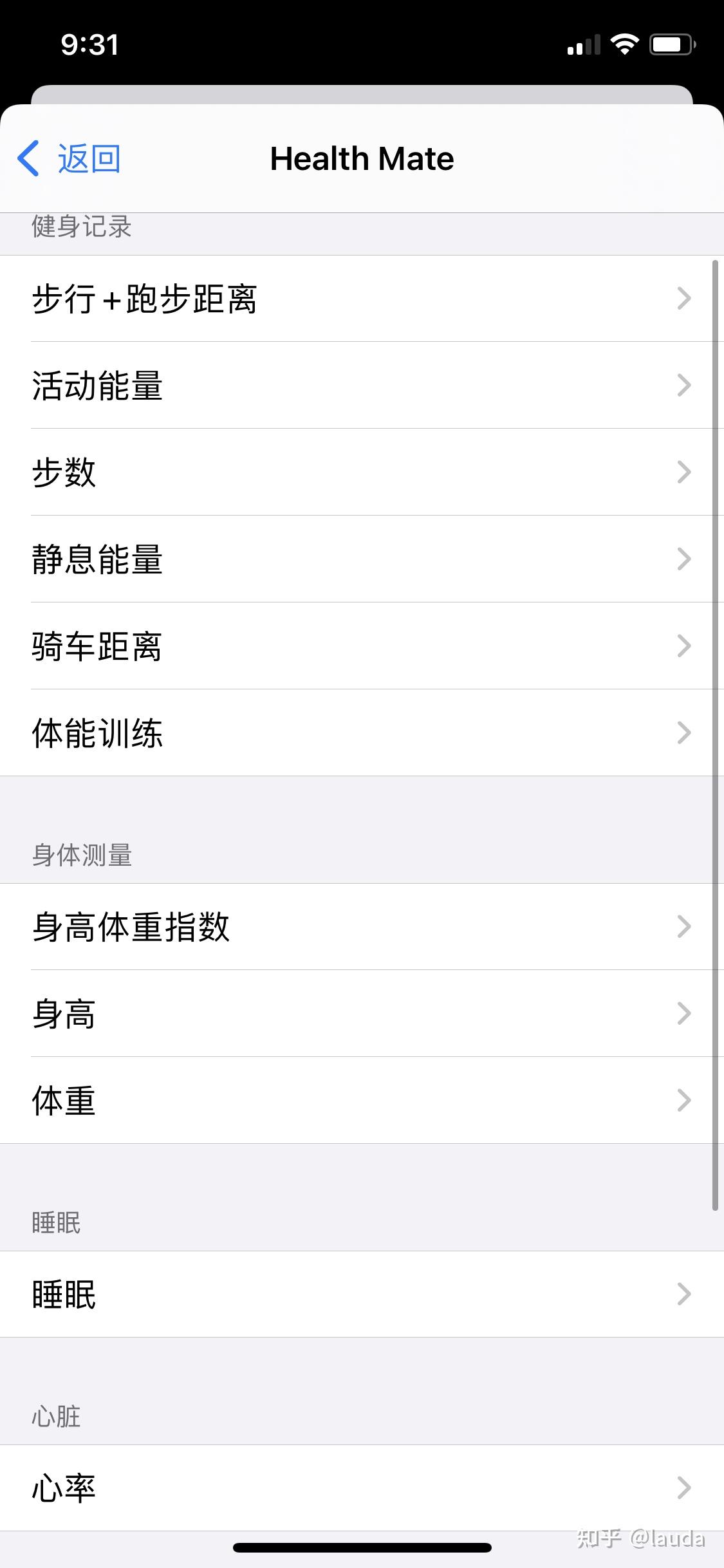Tap the 返回 back button
Viewport: 724px width, 1568px height.
click(70, 158)
